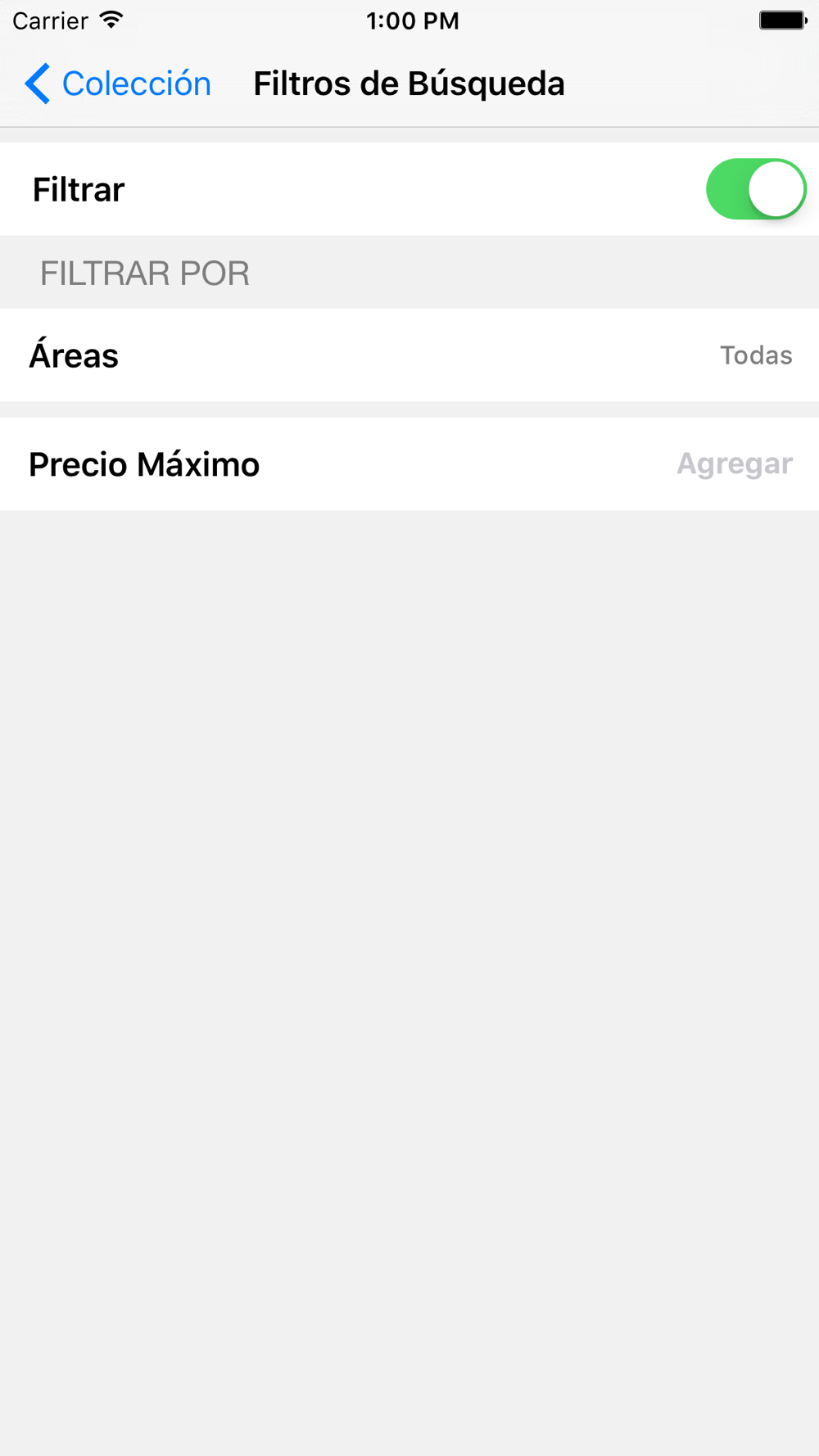Add a Precio Máximo value
The height and width of the screenshot is (1456, 819).
point(409,464)
